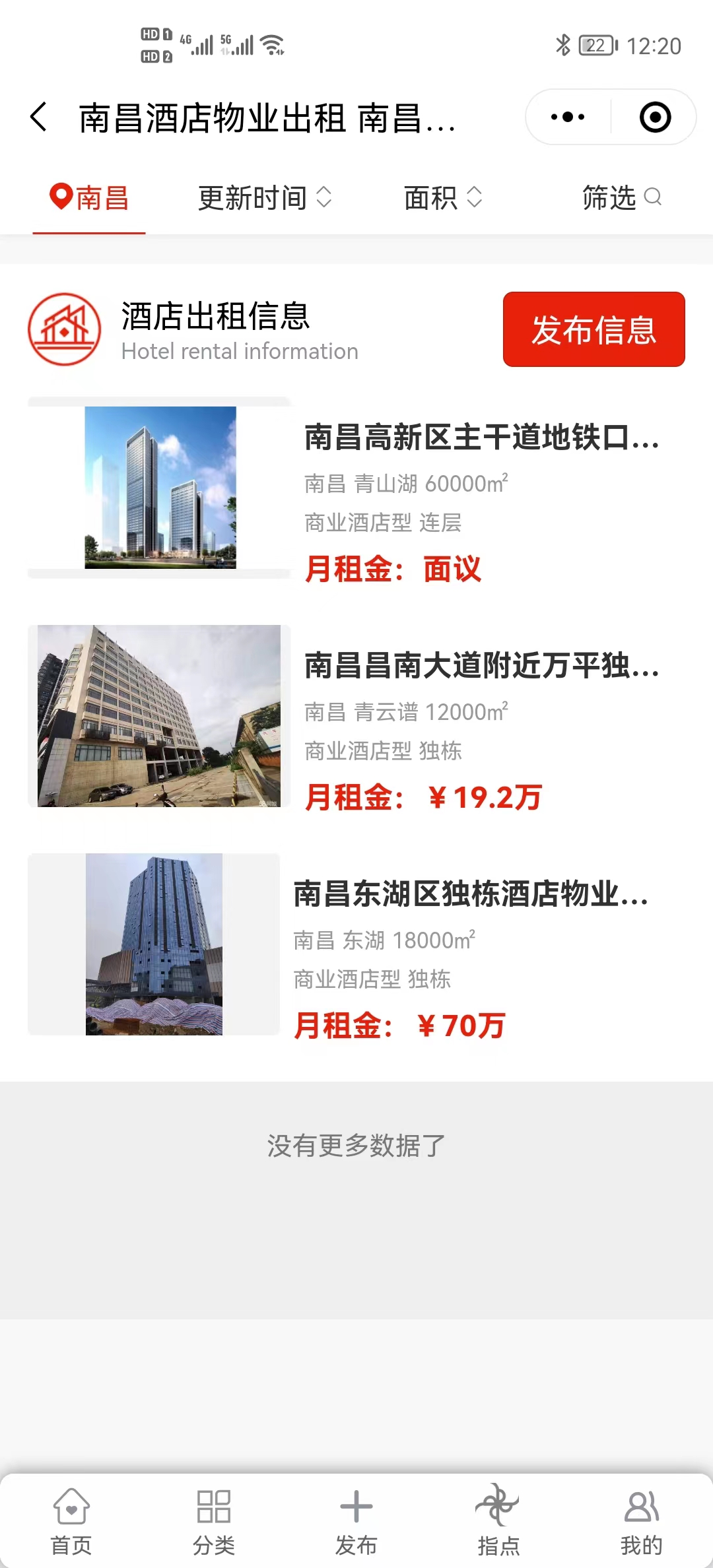Open the 筛选 filter search
This screenshot has height=1568, width=713.
(x=621, y=197)
